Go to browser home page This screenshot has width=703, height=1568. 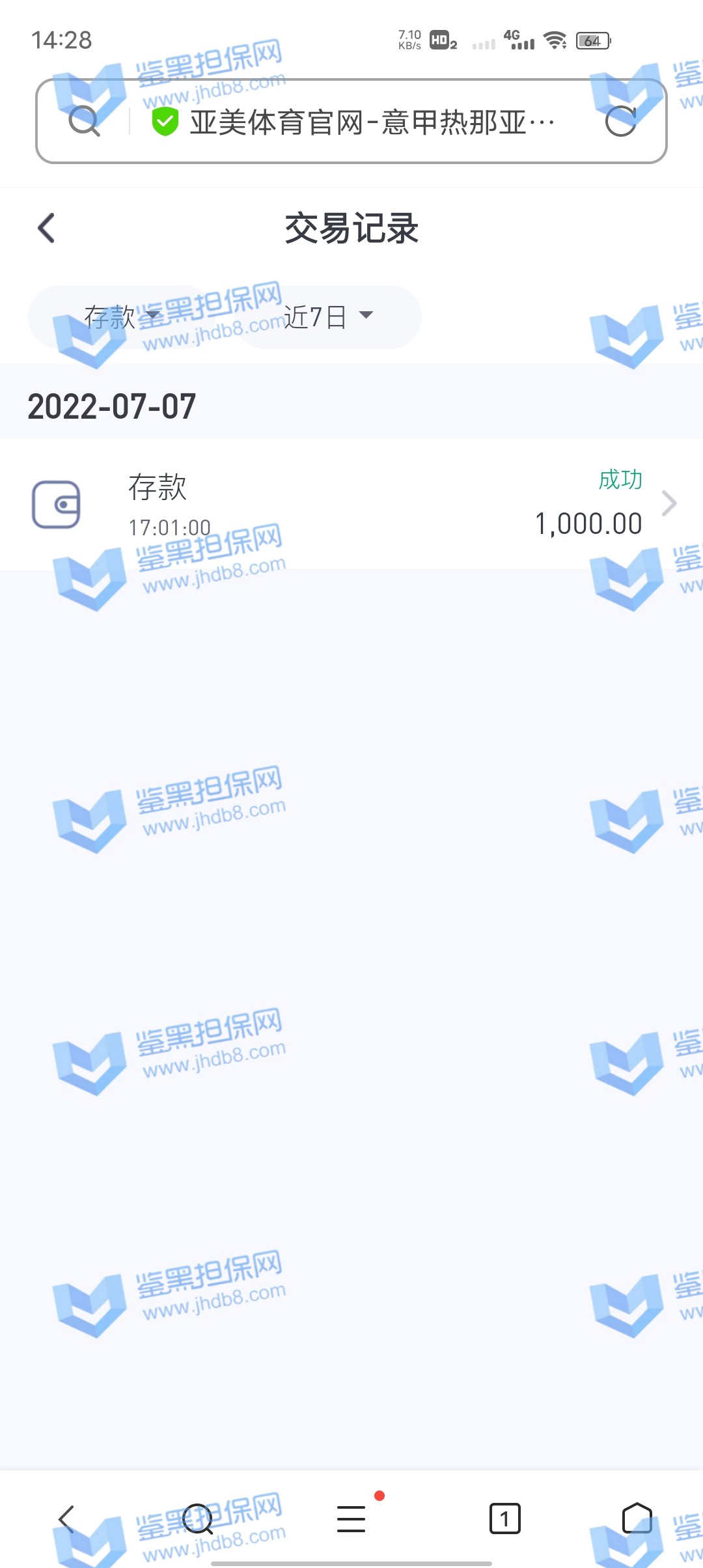637,1519
